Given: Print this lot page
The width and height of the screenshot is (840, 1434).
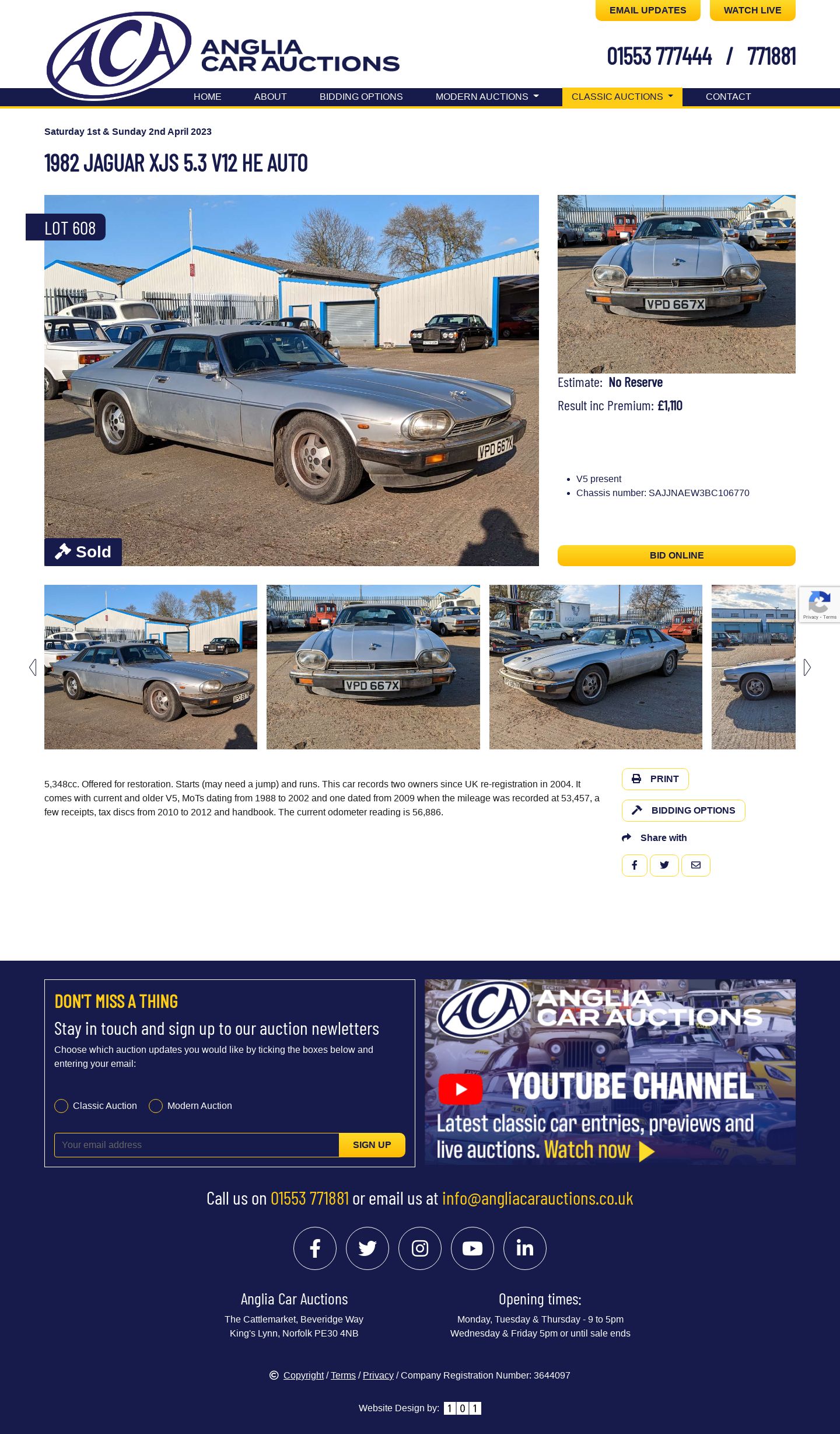Looking at the screenshot, I should 654,779.
